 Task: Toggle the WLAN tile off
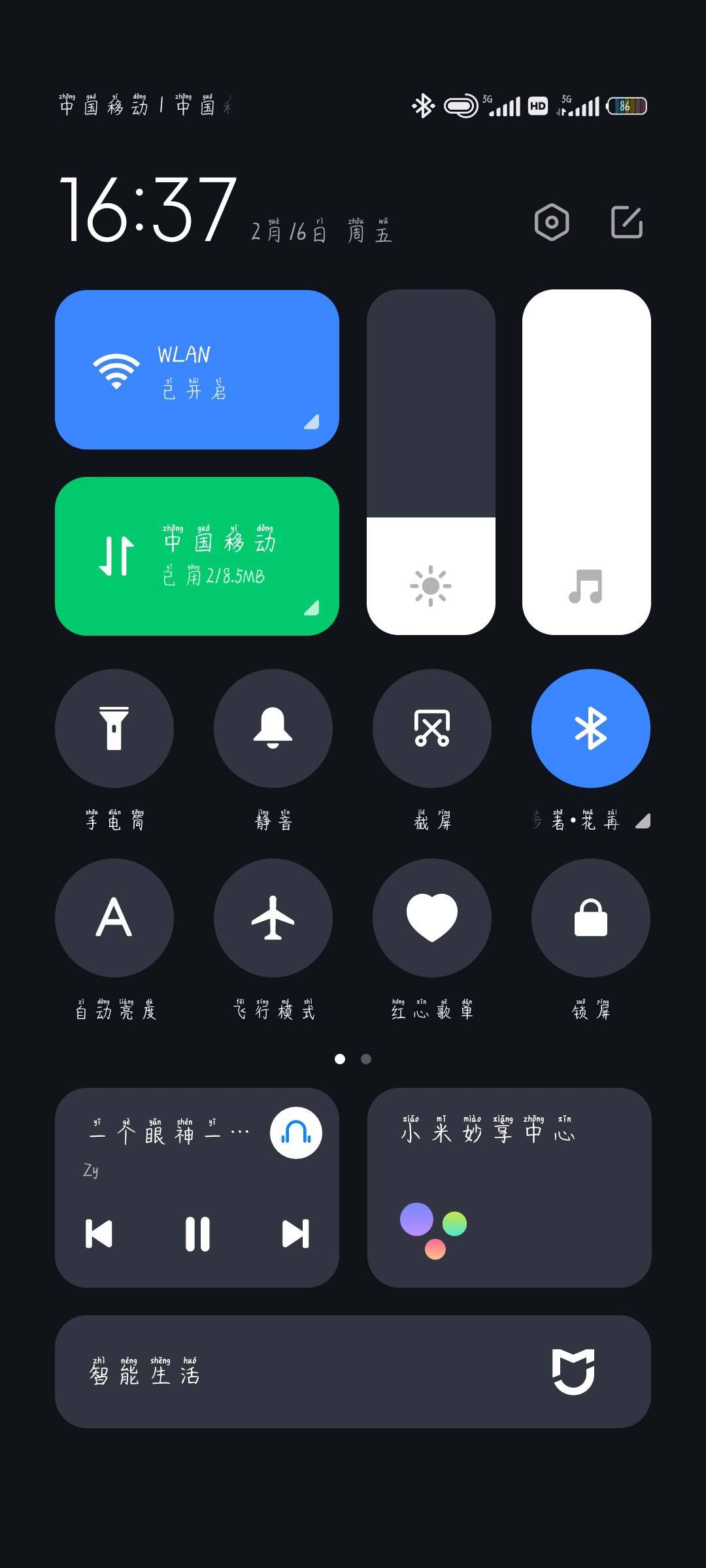[197, 370]
